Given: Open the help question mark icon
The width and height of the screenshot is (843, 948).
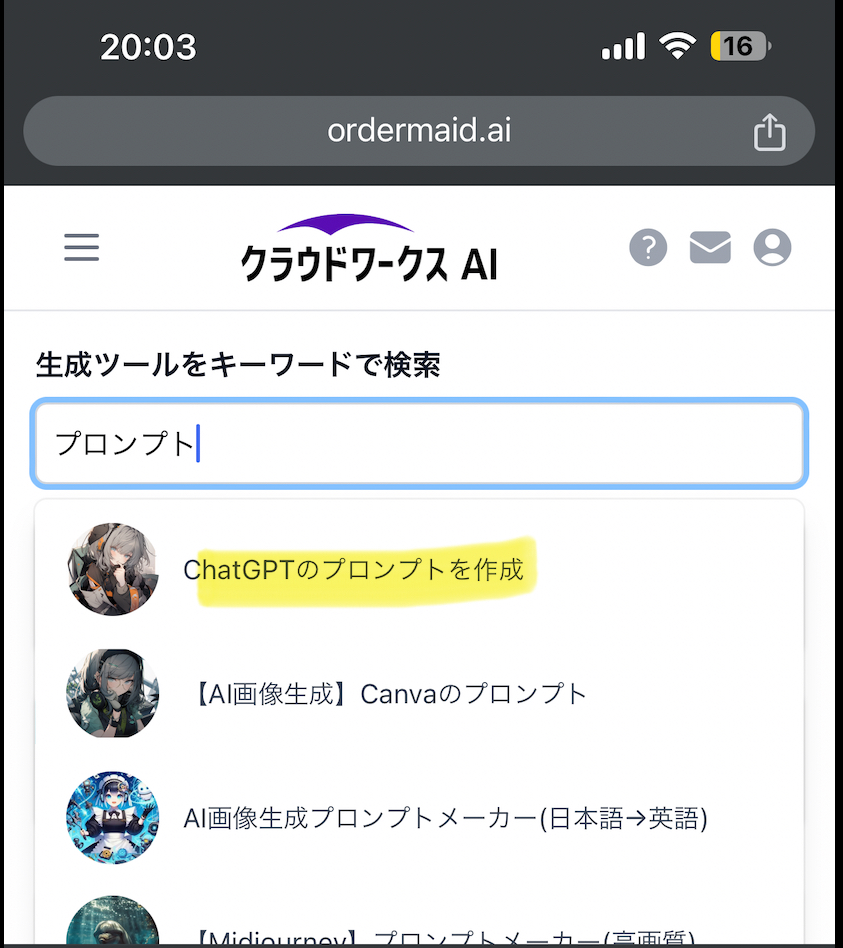Looking at the screenshot, I should point(648,247).
